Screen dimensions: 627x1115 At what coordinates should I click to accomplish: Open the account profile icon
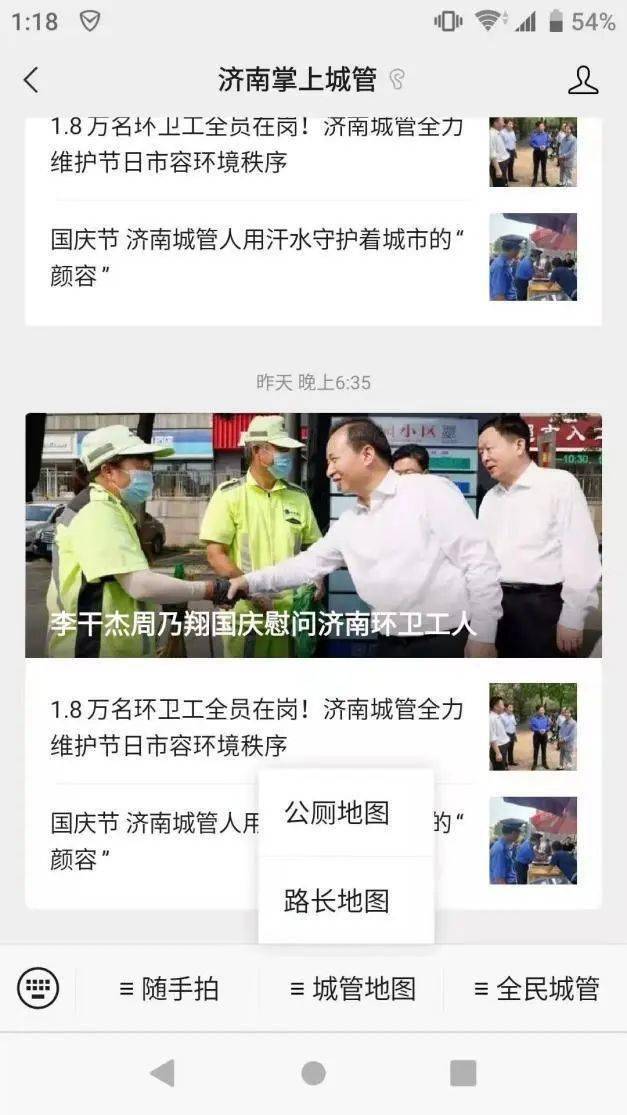583,80
